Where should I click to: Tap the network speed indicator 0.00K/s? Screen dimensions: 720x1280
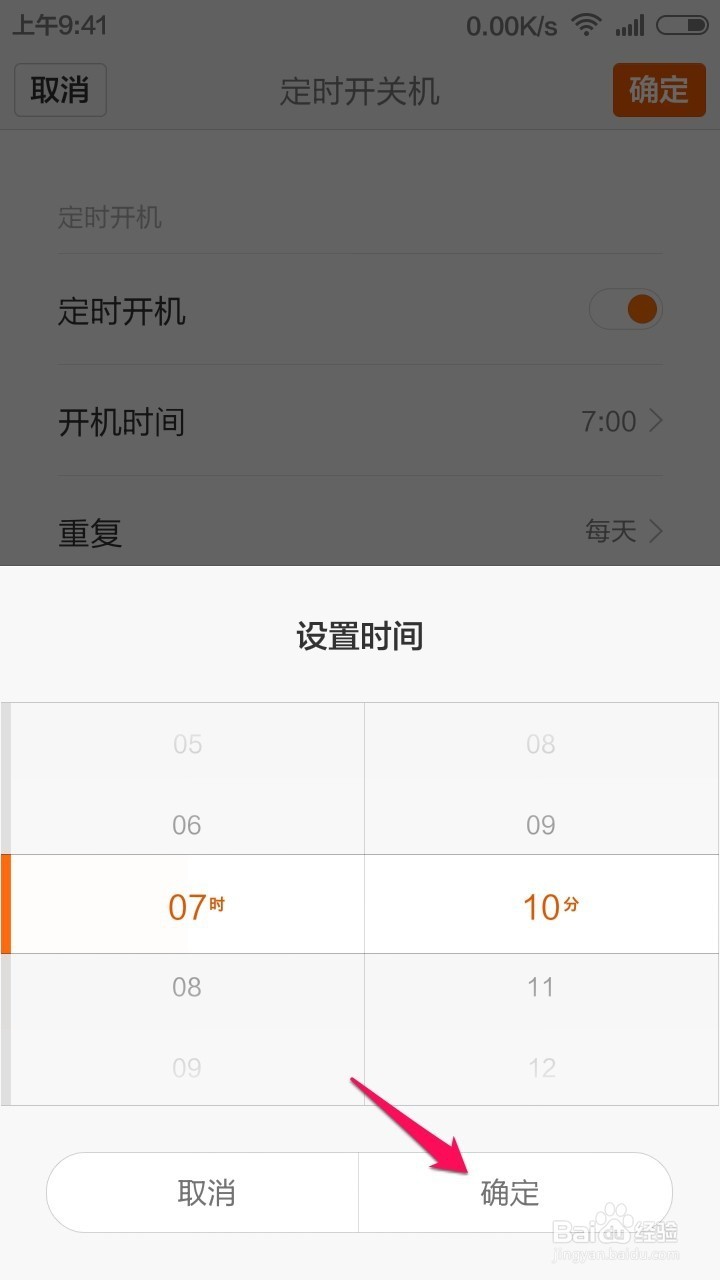510,27
